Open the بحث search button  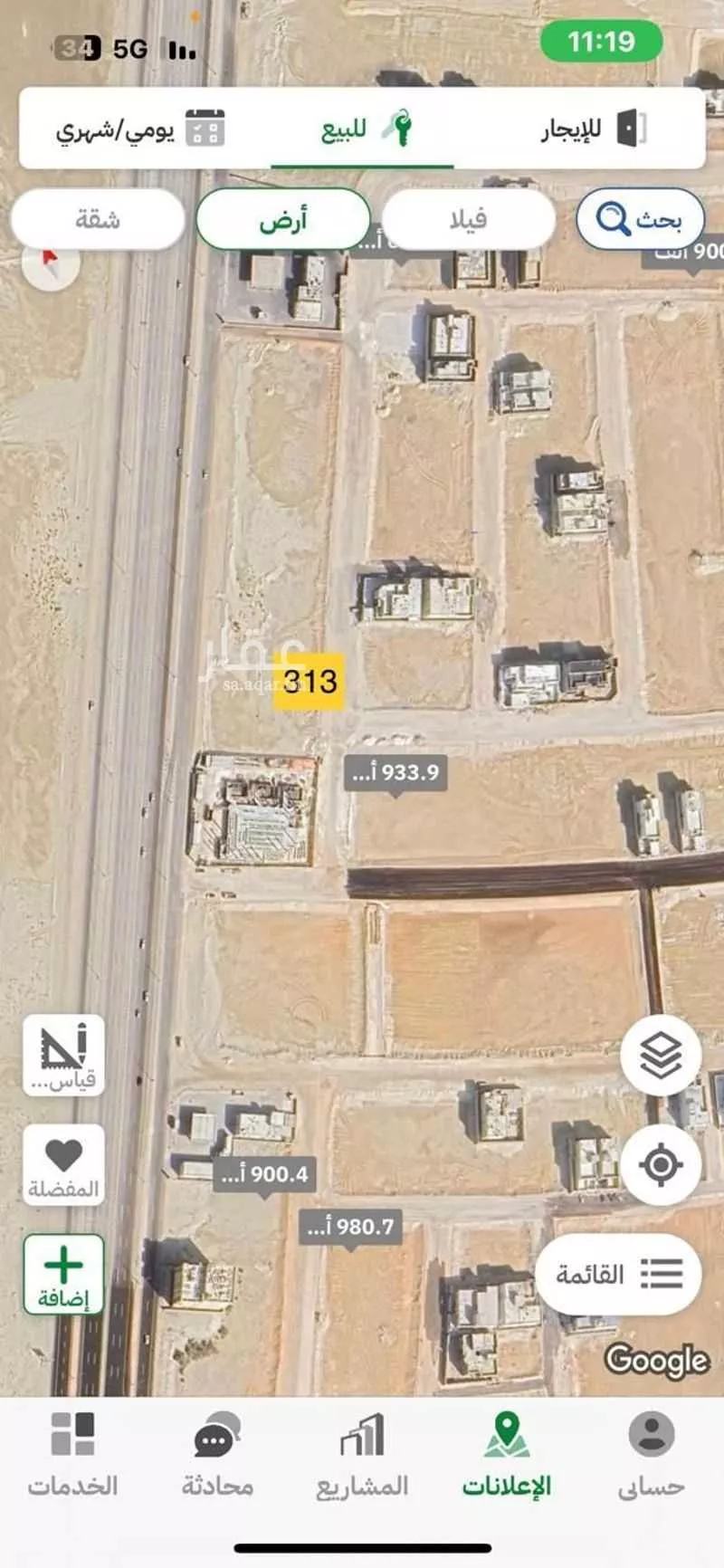[640, 219]
